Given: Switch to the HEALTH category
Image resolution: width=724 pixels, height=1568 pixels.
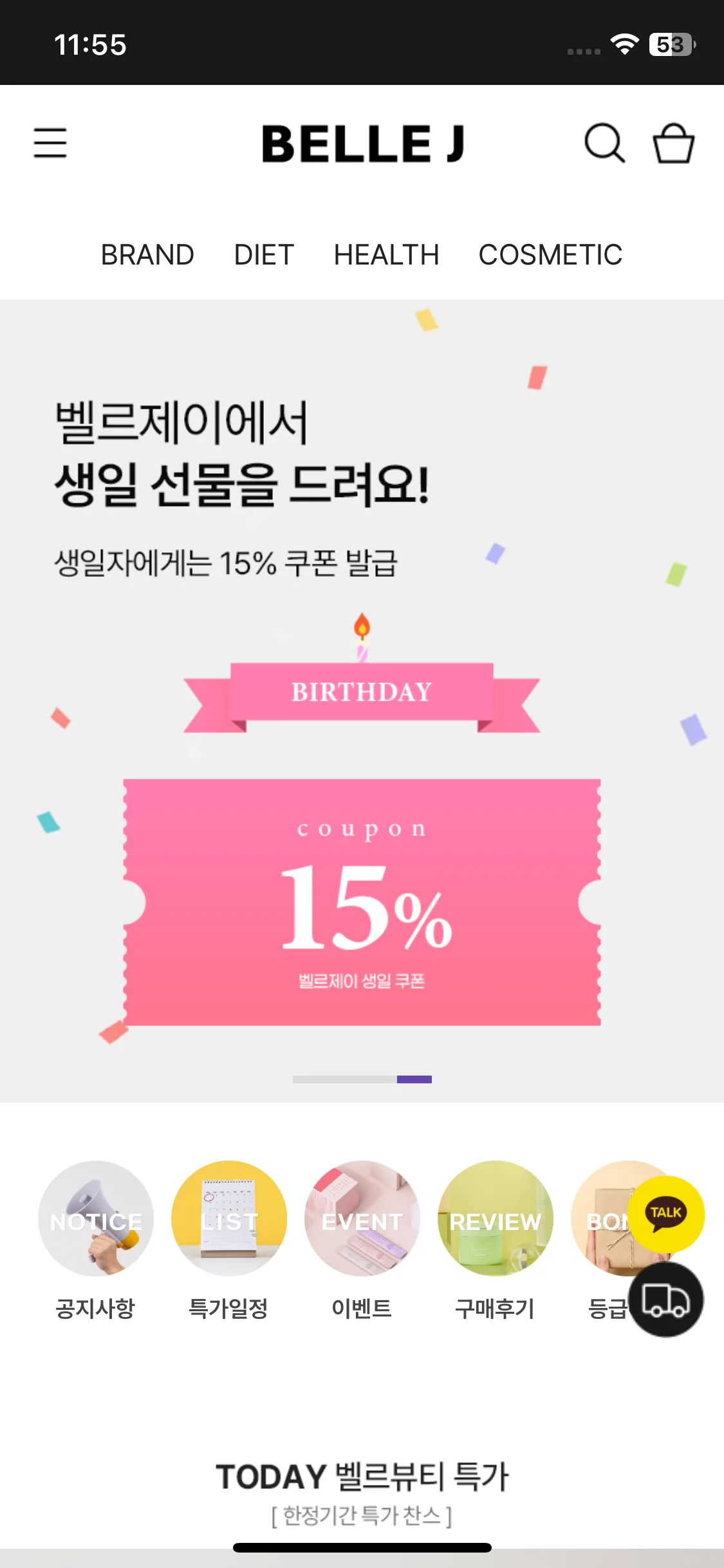Looking at the screenshot, I should [x=386, y=255].
